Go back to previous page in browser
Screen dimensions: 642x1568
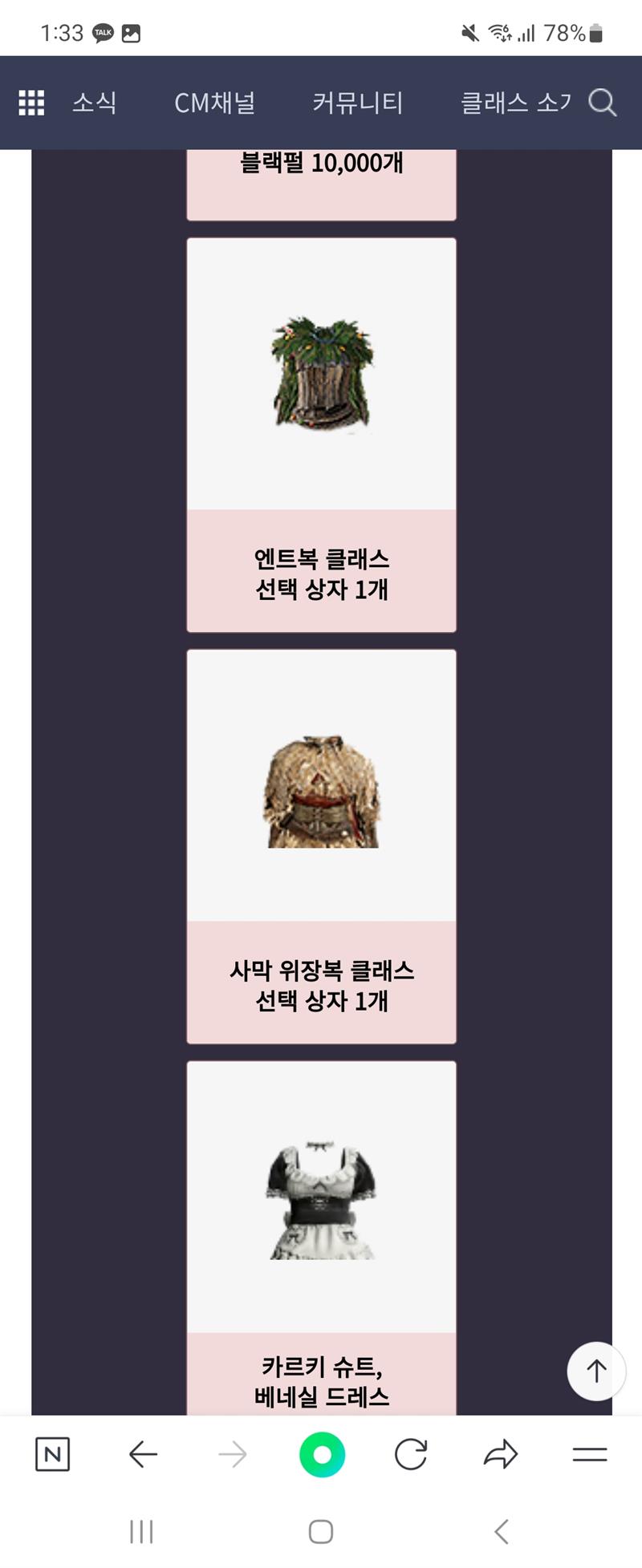(x=143, y=1454)
